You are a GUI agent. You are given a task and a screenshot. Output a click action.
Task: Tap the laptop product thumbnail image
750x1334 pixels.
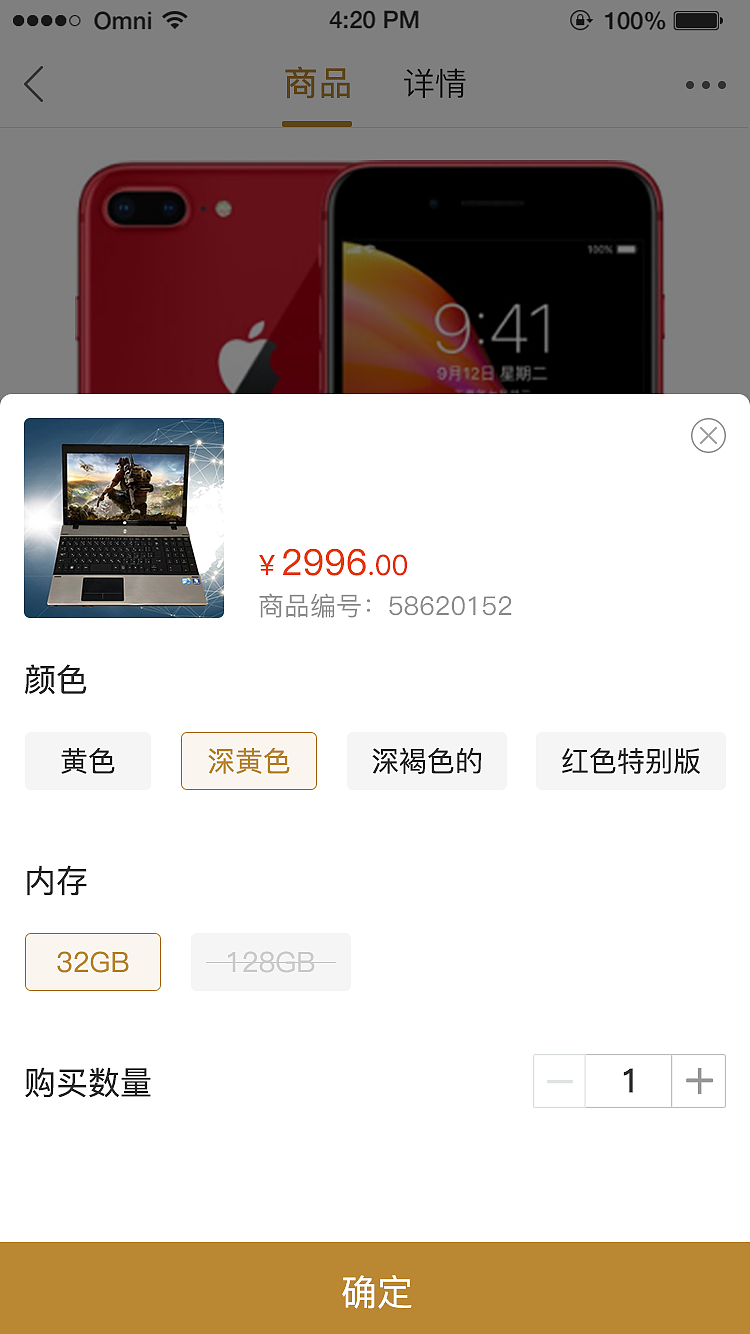tap(123, 518)
